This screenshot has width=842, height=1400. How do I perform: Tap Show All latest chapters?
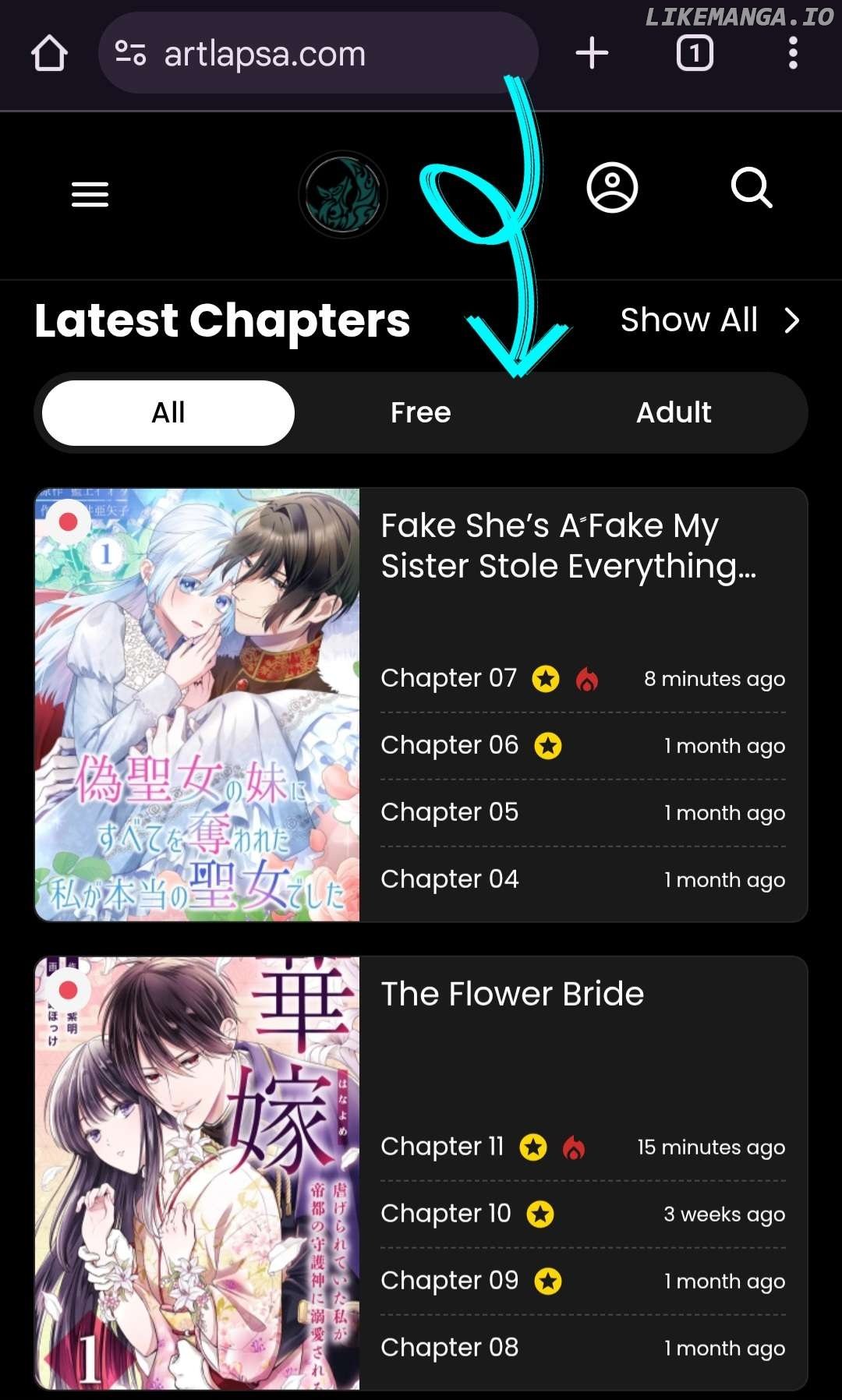(710, 320)
